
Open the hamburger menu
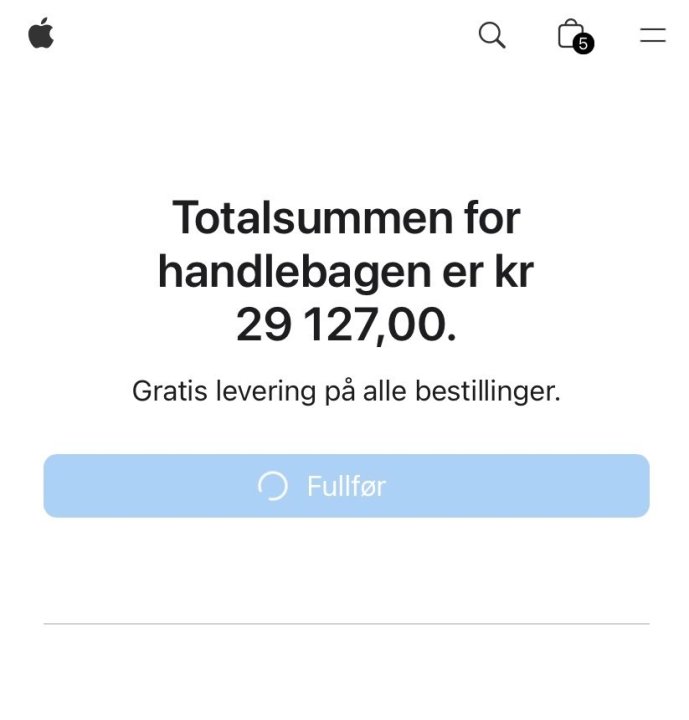[x=652, y=35]
